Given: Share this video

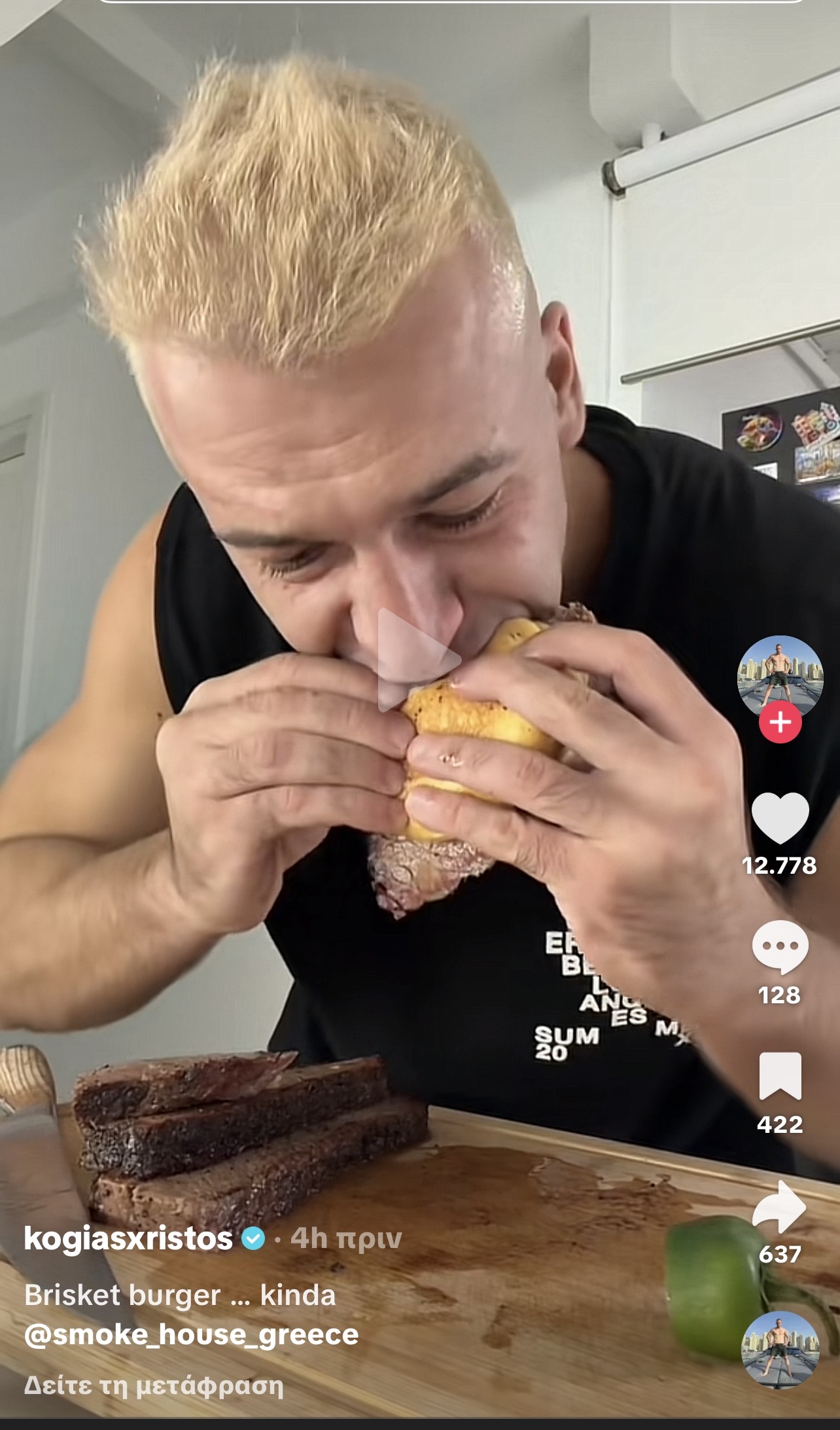Looking at the screenshot, I should 780,1206.
